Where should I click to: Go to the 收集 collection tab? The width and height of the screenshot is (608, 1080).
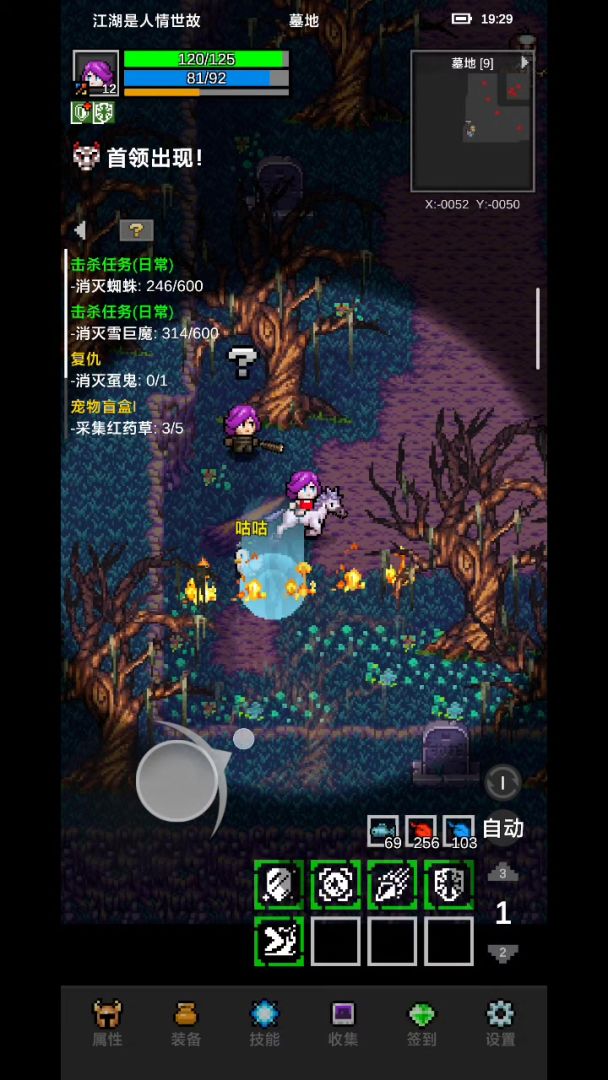click(x=343, y=1023)
